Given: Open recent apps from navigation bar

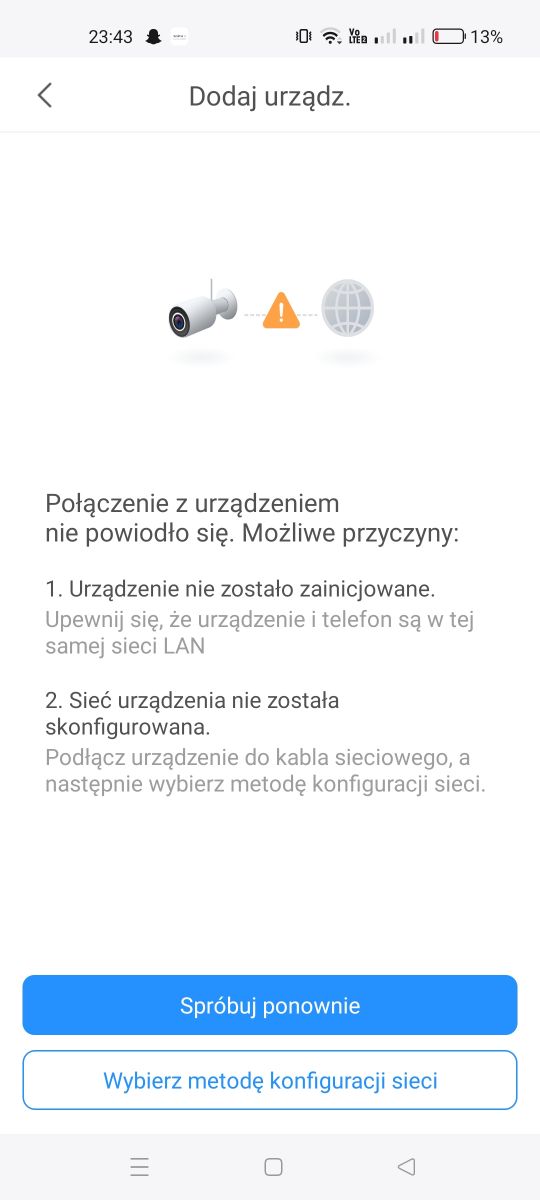Looking at the screenshot, I should tap(140, 1167).
